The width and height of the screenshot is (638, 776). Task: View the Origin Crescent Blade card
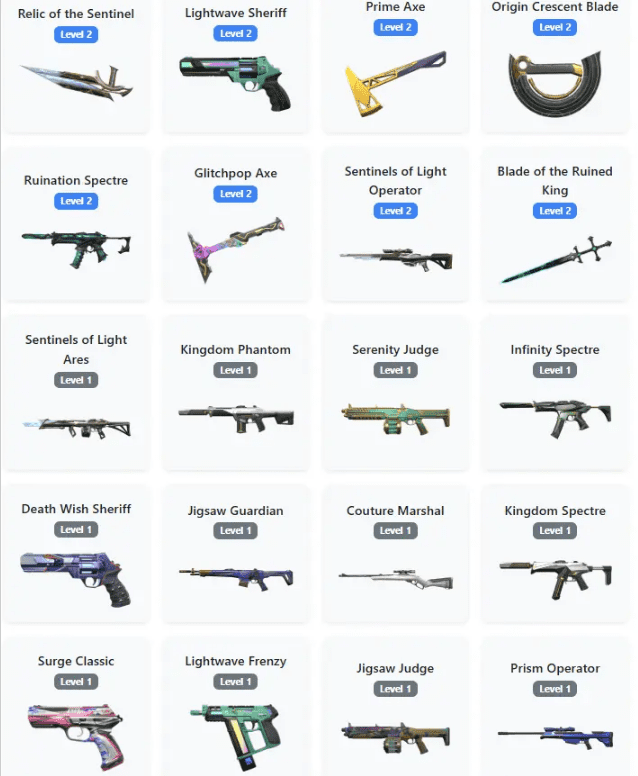555,70
